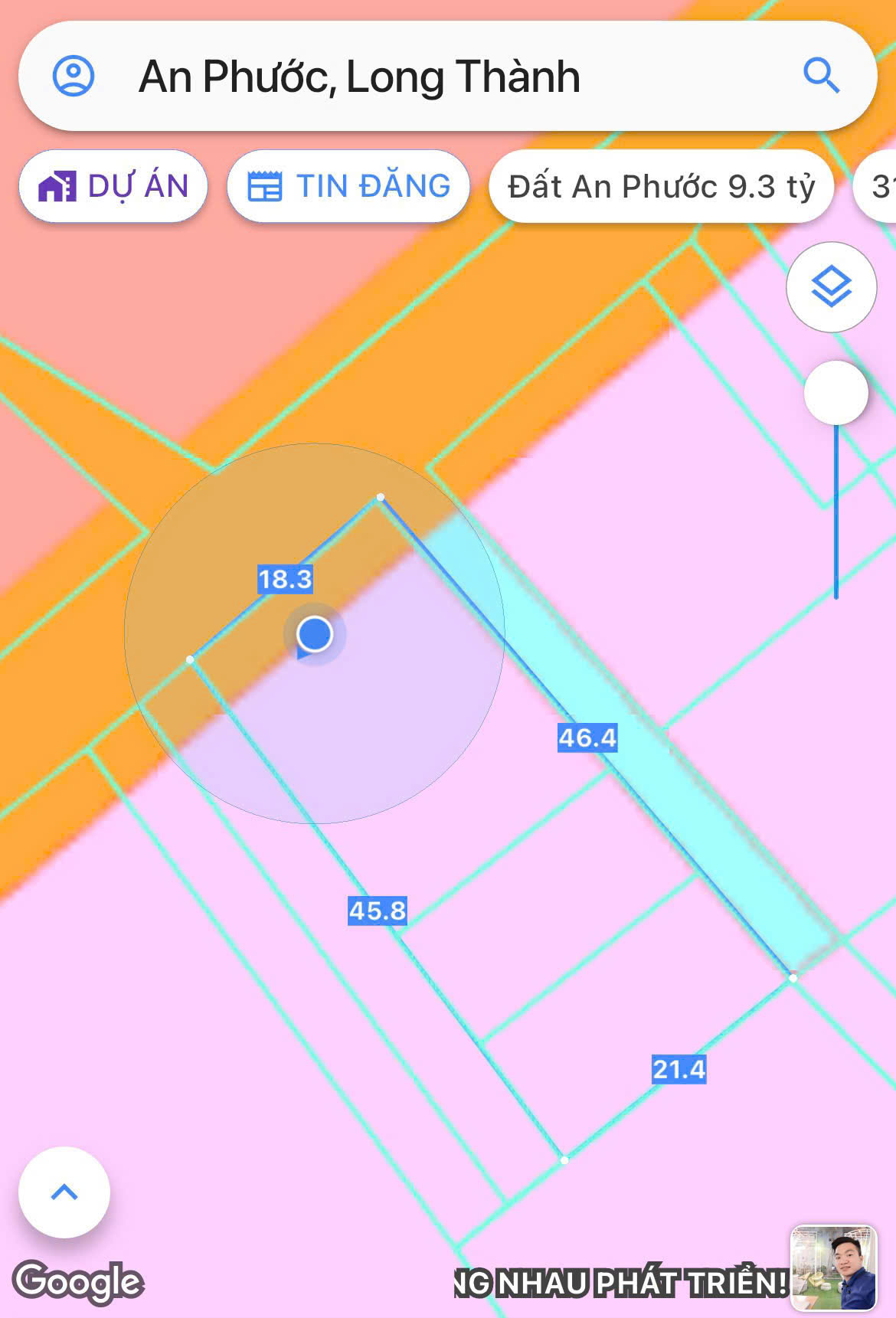Tap the search magnifier icon
896x1318 pixels.
pos(821,76)
